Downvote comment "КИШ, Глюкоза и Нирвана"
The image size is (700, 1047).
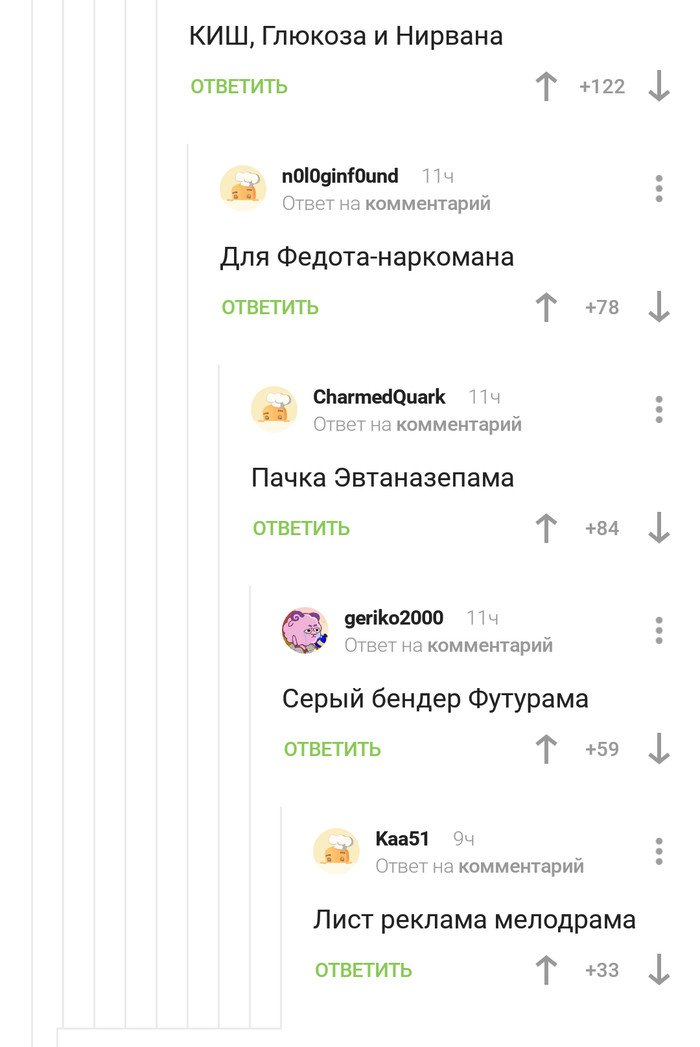[658, 87]
